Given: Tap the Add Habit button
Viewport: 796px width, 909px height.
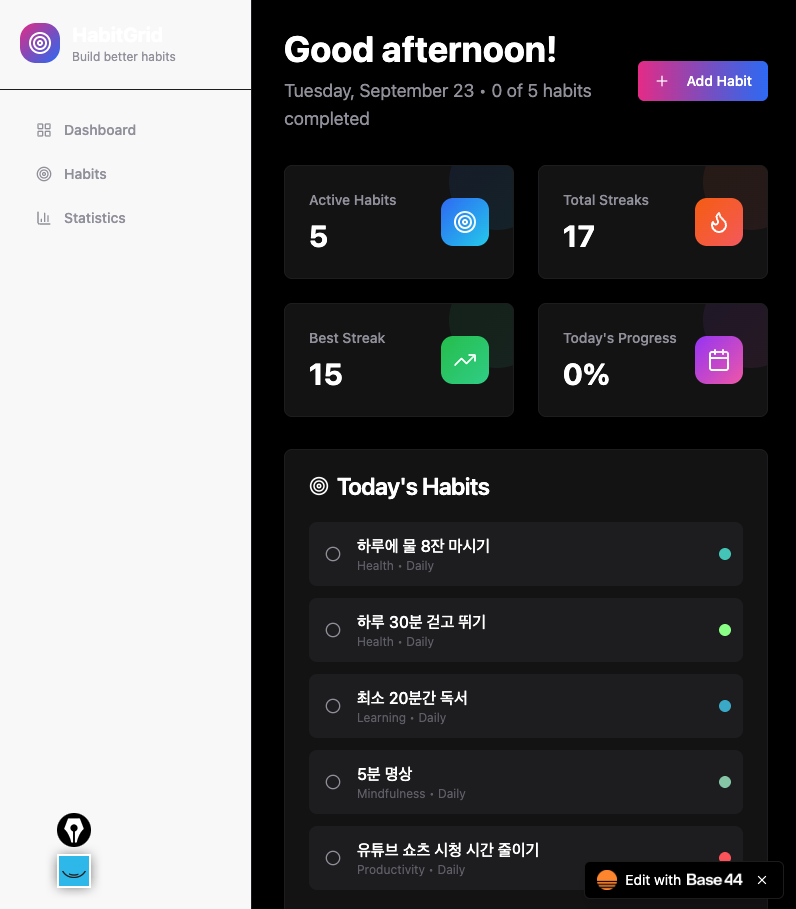Looking at the screenshot, I should [x=702, y=81].
